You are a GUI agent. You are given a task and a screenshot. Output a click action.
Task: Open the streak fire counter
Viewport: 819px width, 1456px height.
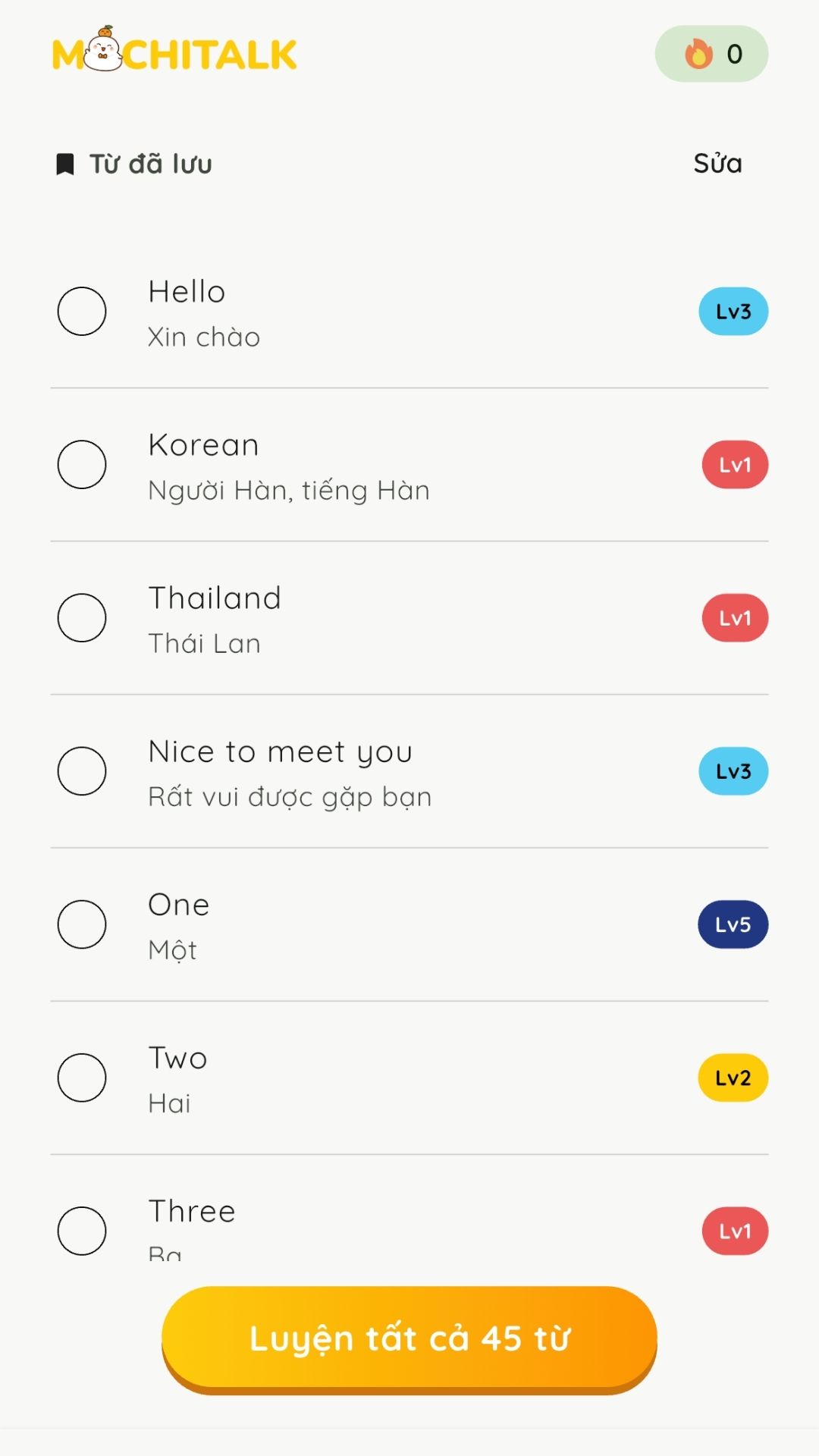[x=711, y=54]
